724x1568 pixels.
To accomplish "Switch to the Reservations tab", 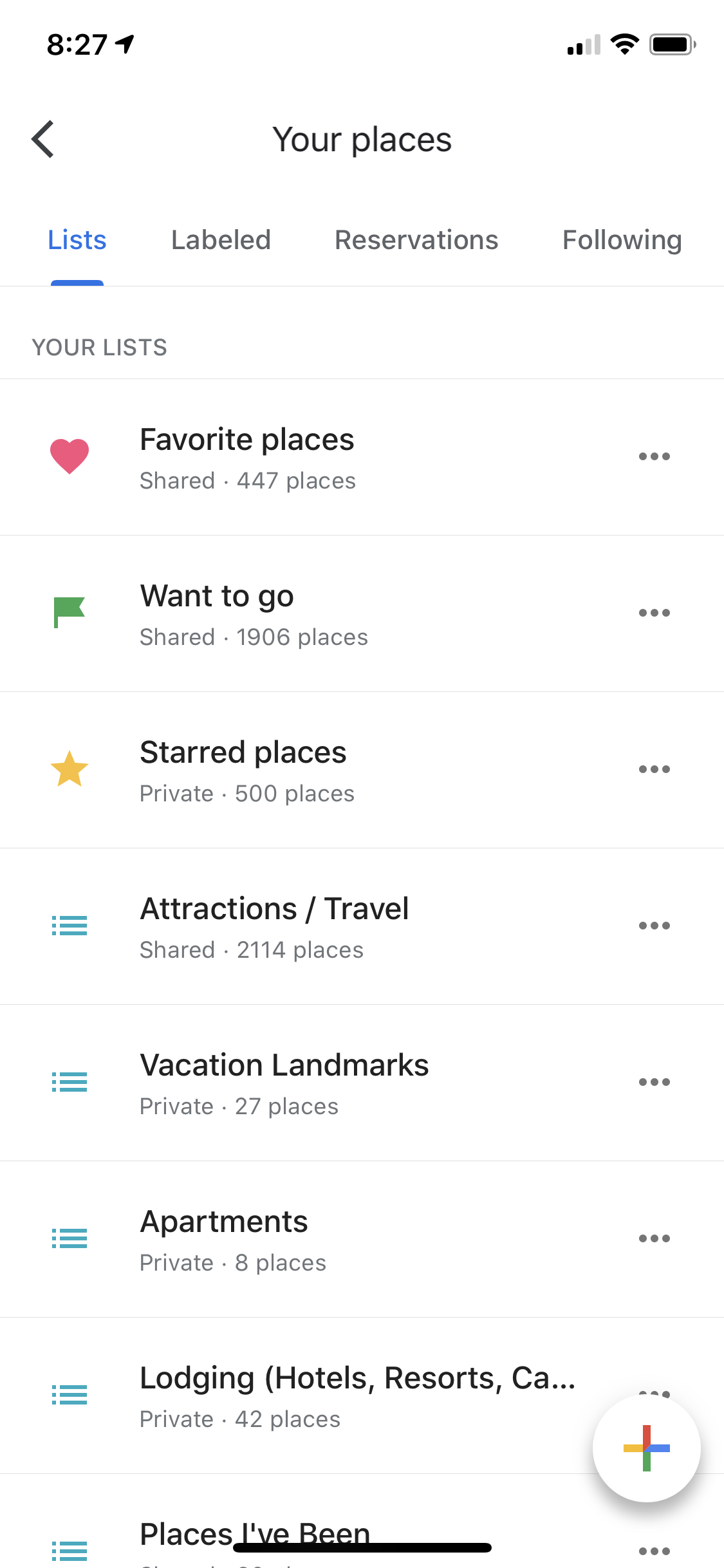I will coord(416,239).
